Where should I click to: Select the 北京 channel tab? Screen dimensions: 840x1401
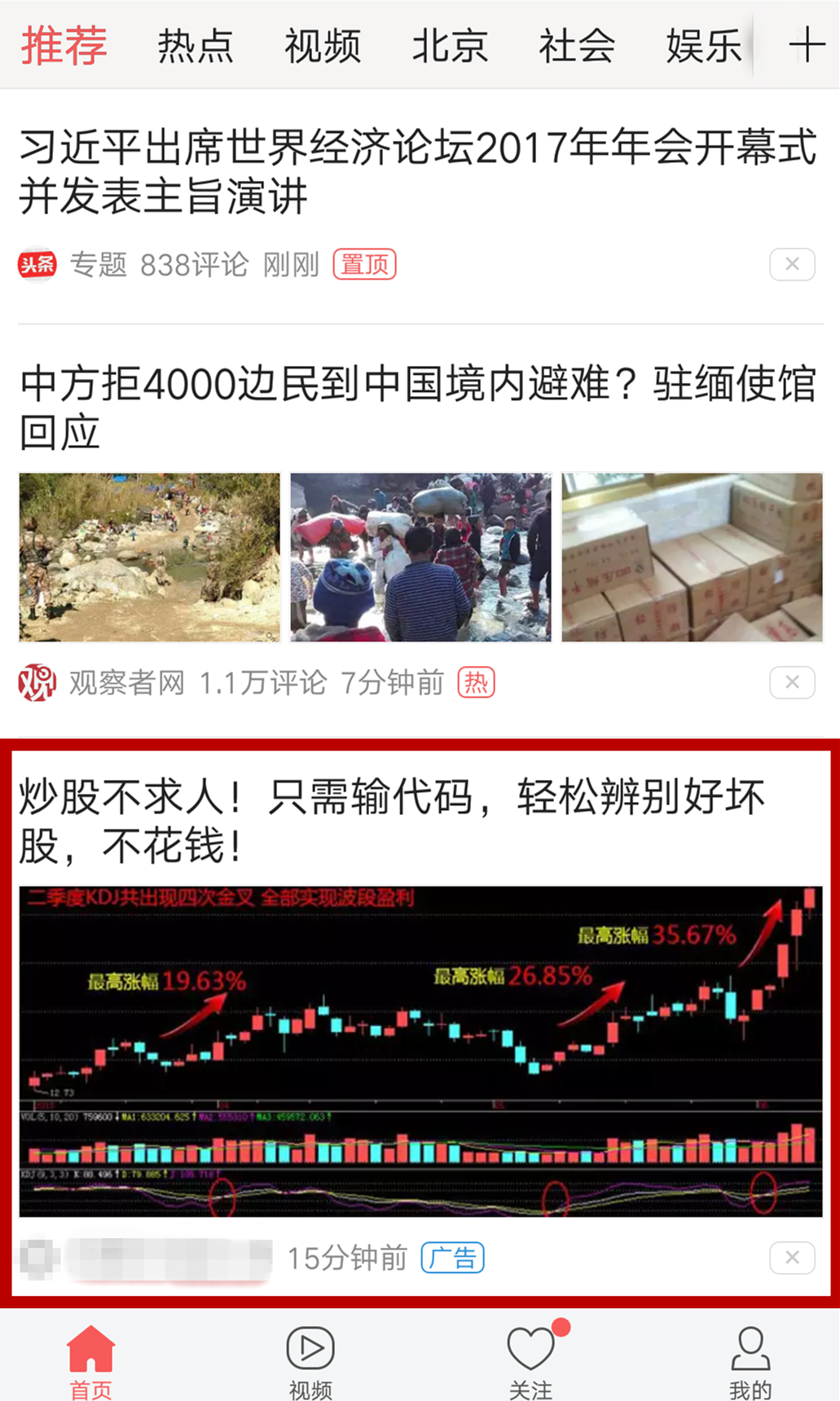[x=450, y=45]
